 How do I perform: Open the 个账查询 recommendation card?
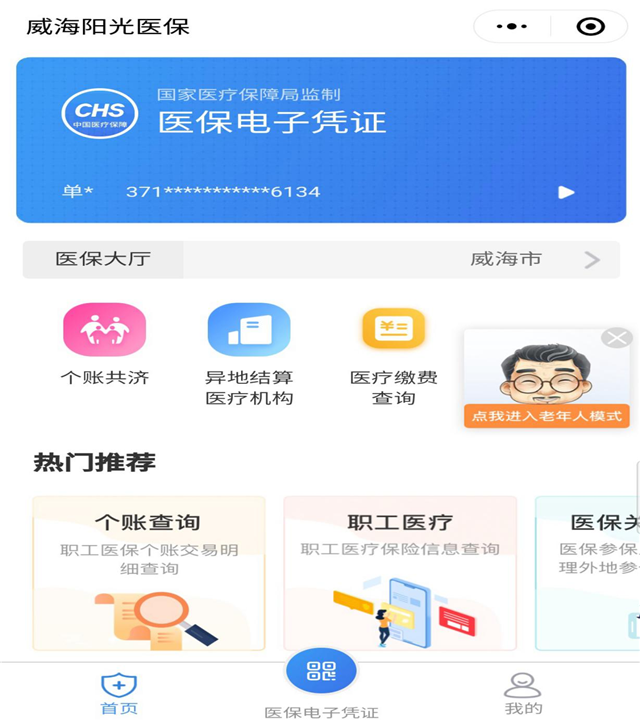click(148, 572)
